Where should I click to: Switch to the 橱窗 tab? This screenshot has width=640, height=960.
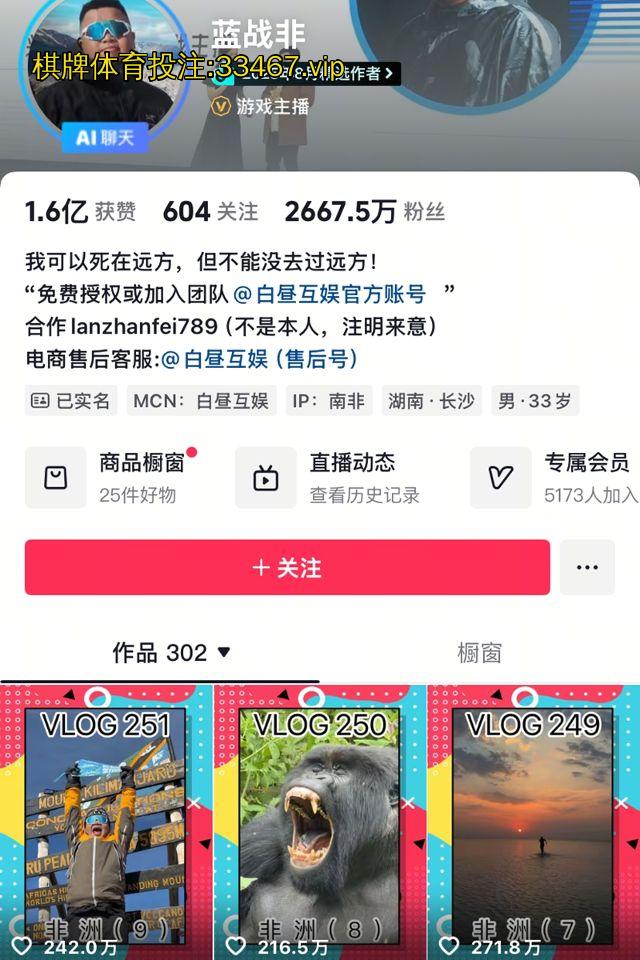(x=479, y=653)
